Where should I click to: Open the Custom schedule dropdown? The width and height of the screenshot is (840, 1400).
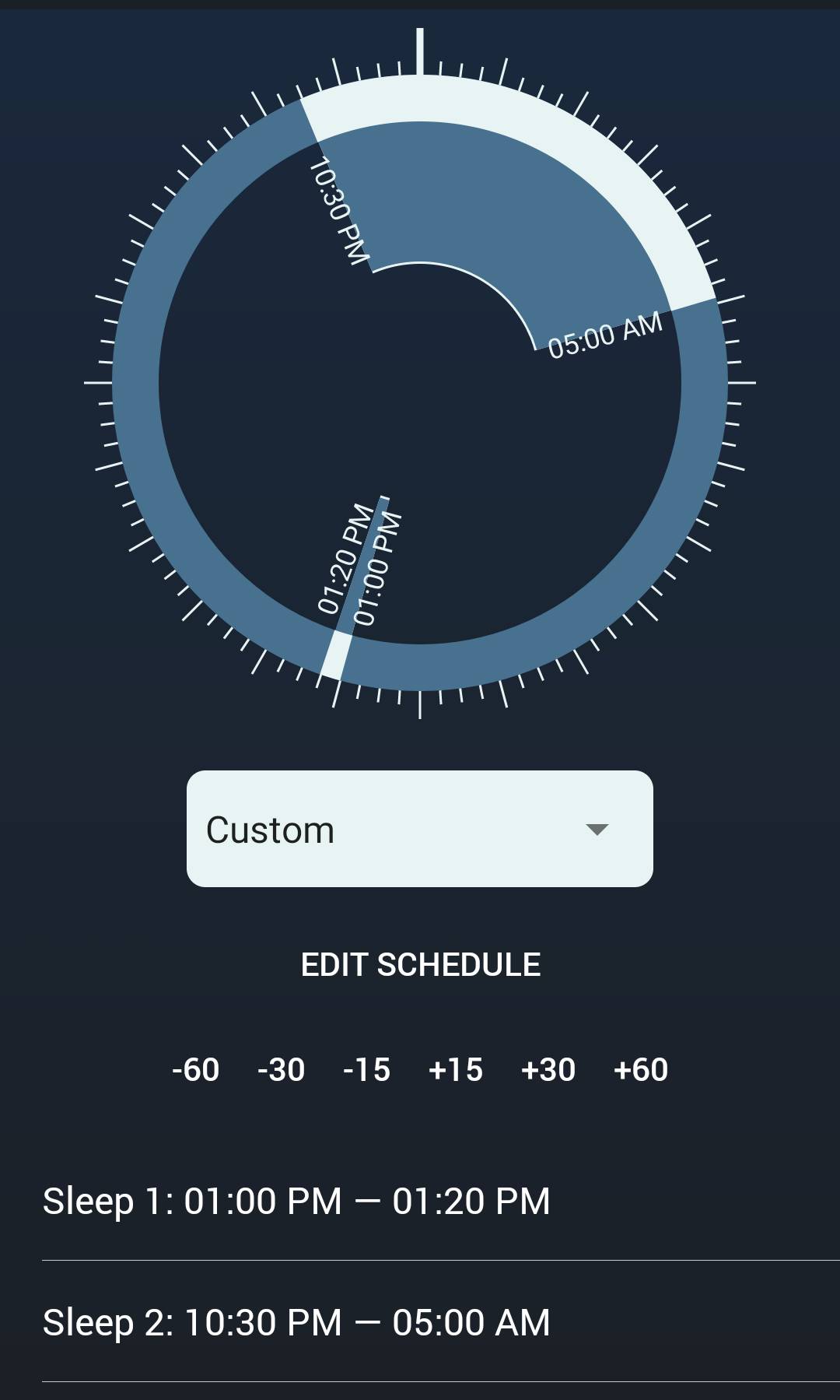[x=420, y=827]
